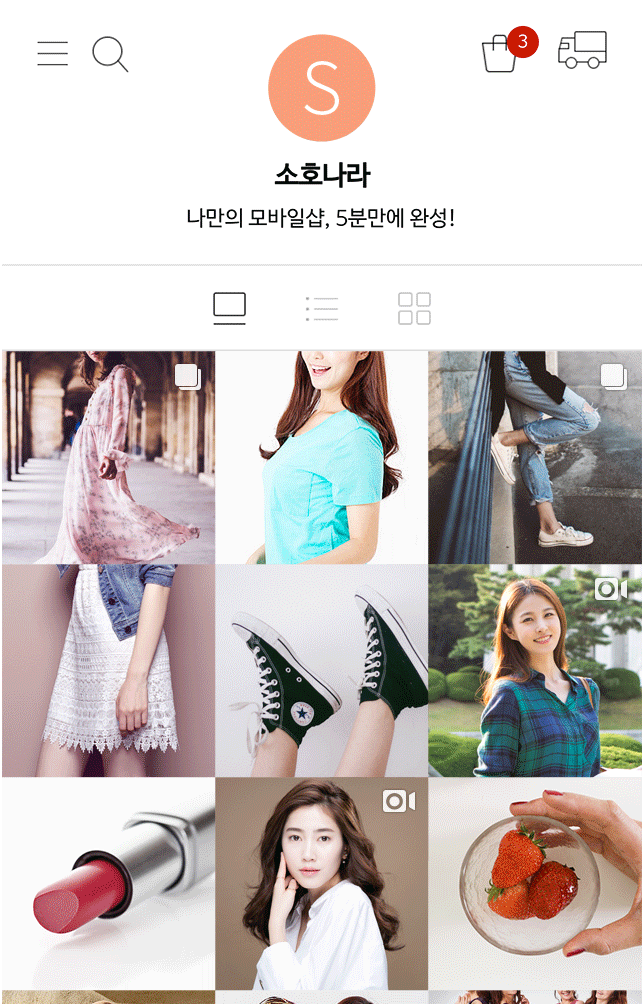
Task: Open the hamburger menu
Action: pyautogui.click(x=53, y=53)
